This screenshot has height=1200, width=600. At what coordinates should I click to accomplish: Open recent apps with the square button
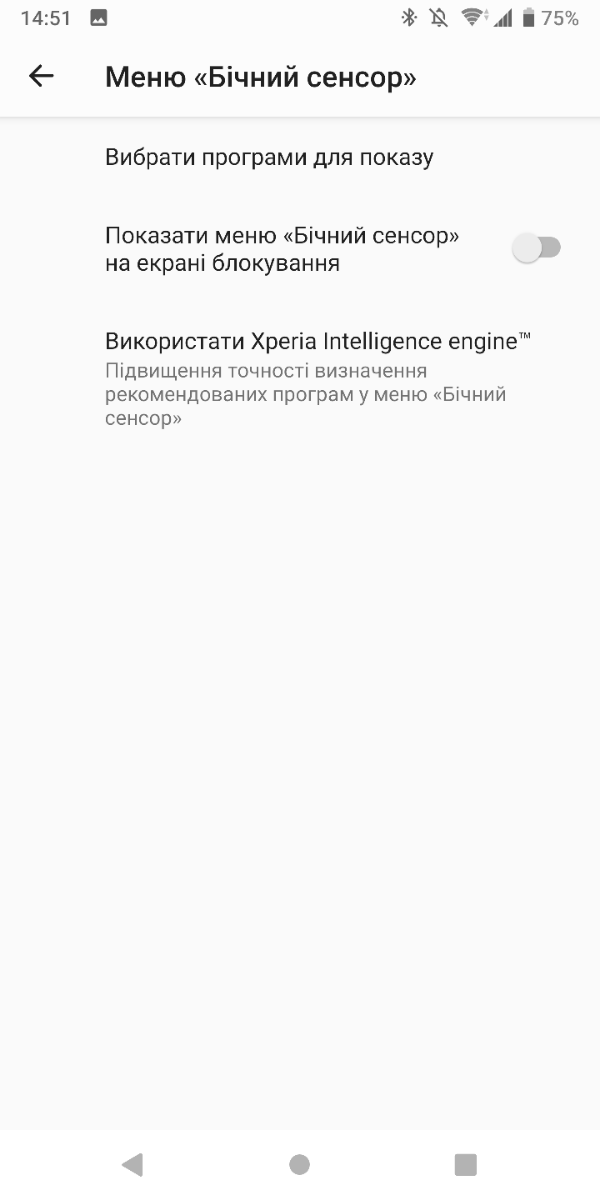click(x=465, y=1164)
